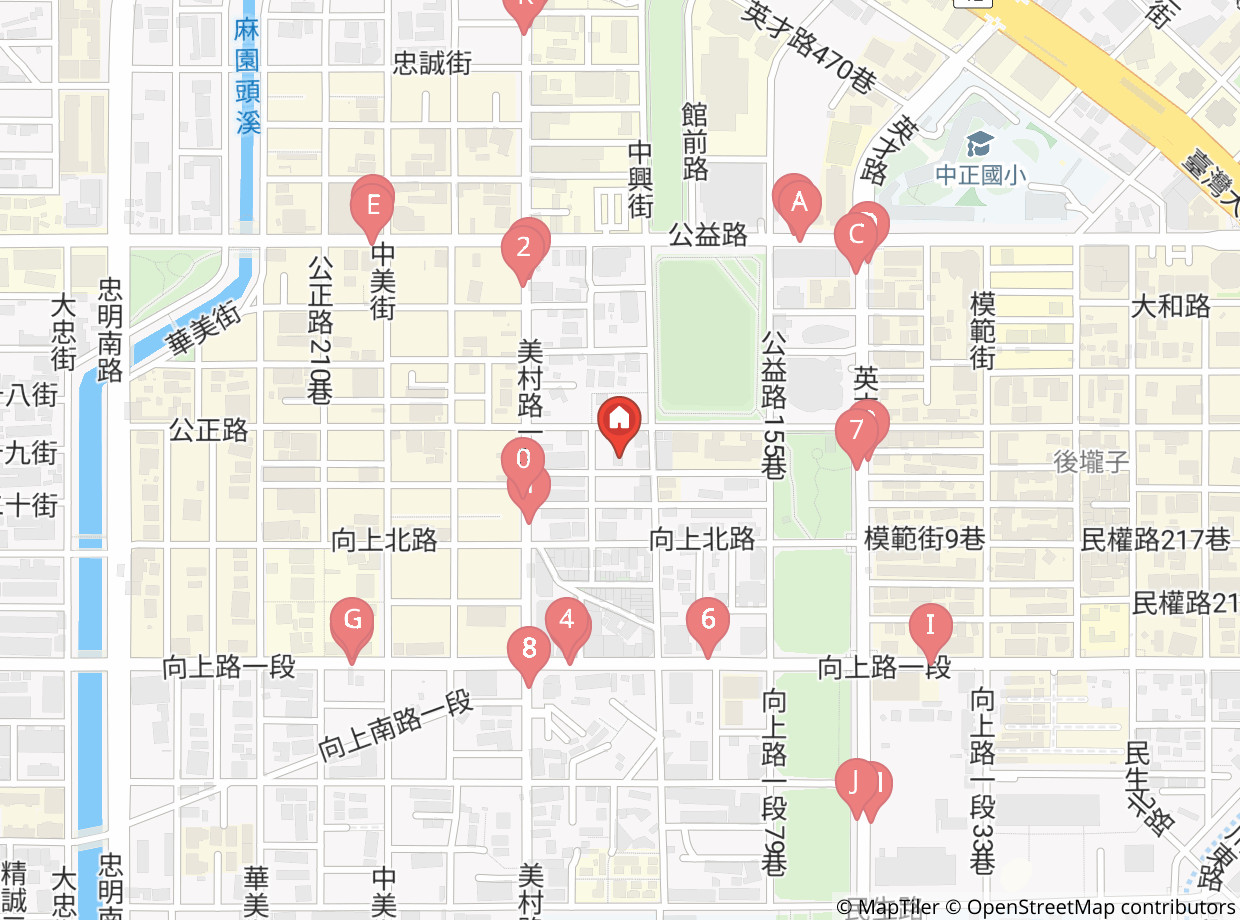This screenshot has width=1240, height=920.
Task: Open map marker 4
Action: click(x=567, y=619)
